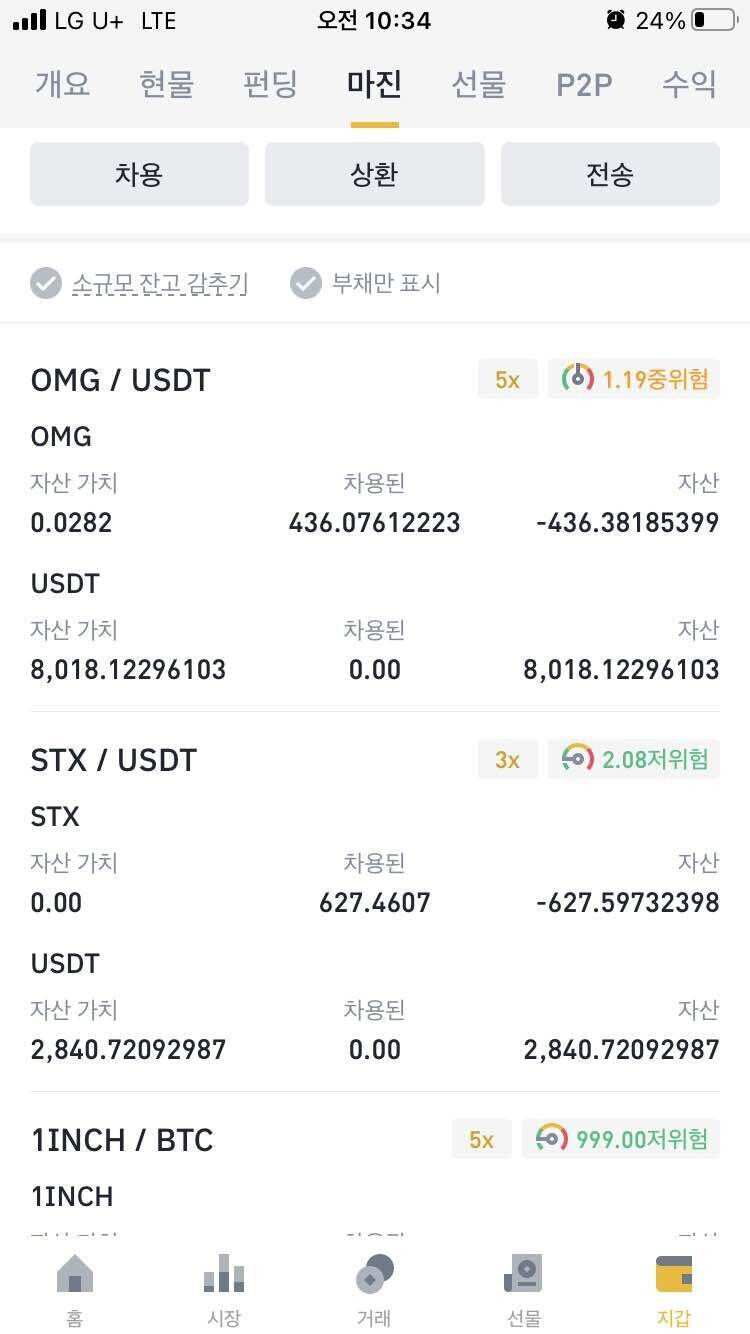
Task: Toggle the 소규모 잔고 감추기 checkbox
Action: (46, 284)
